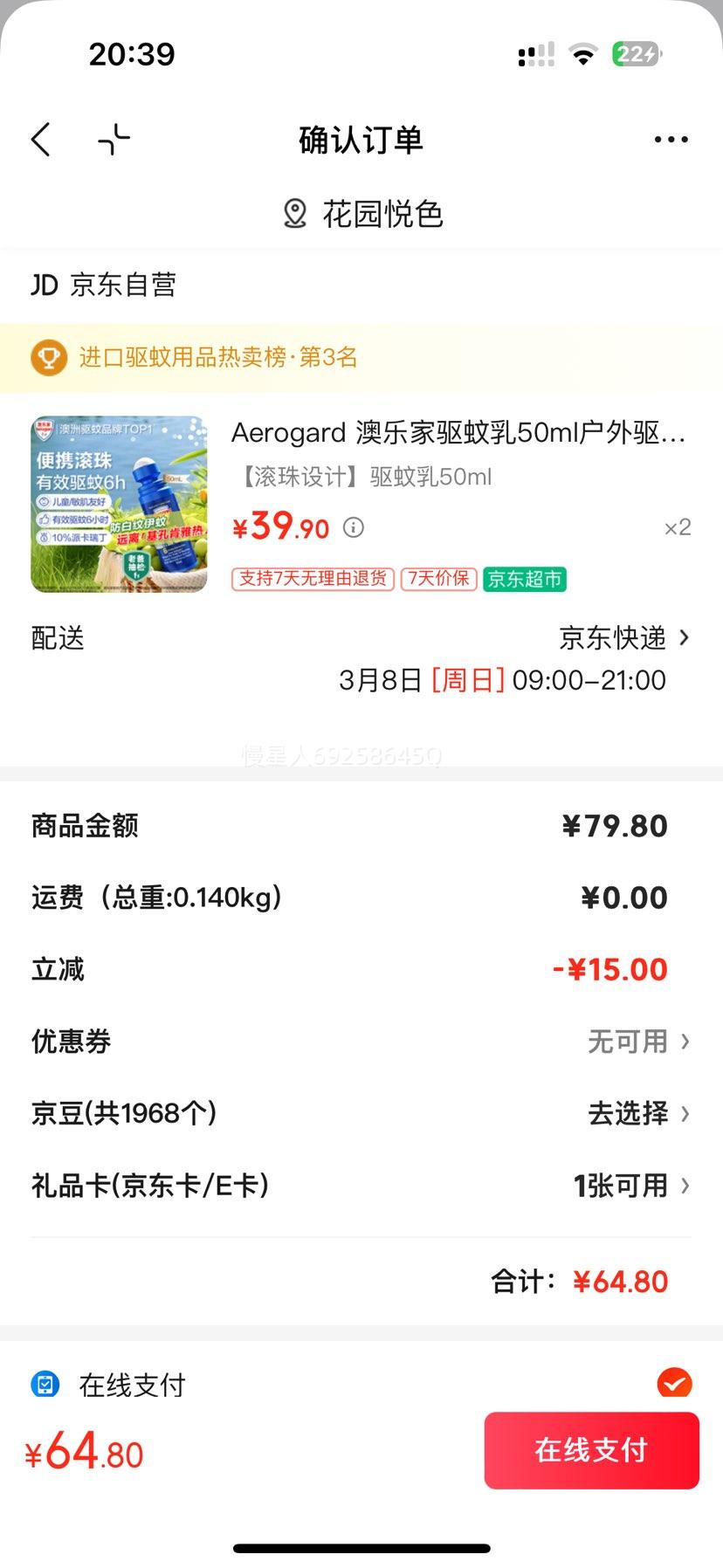Choose 京豆 to redeem via 去选择
This screenshot has width=723, height=1568.
pos(637,1113)
